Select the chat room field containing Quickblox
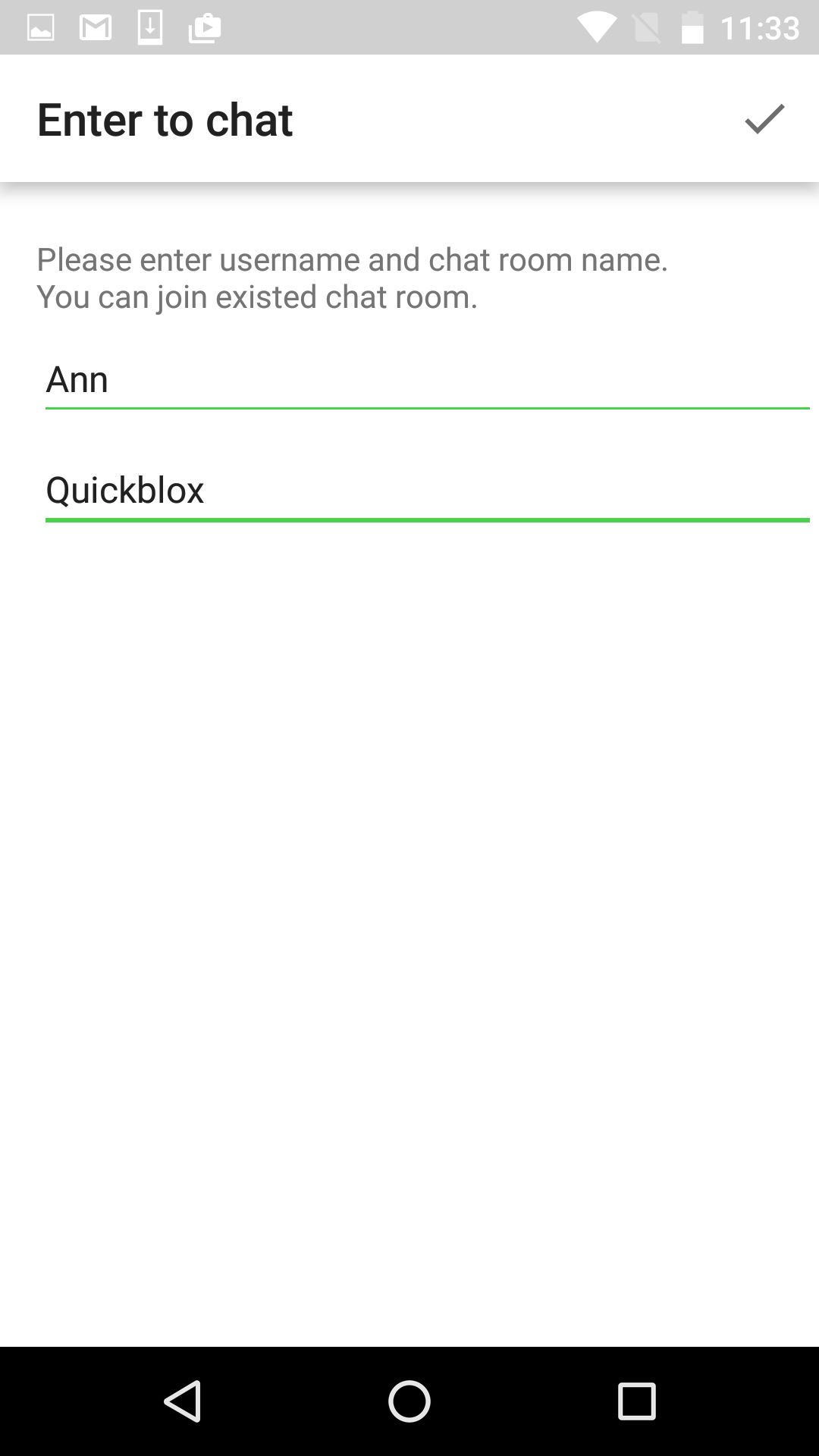The image size is (819, 1456). (409, 490)
